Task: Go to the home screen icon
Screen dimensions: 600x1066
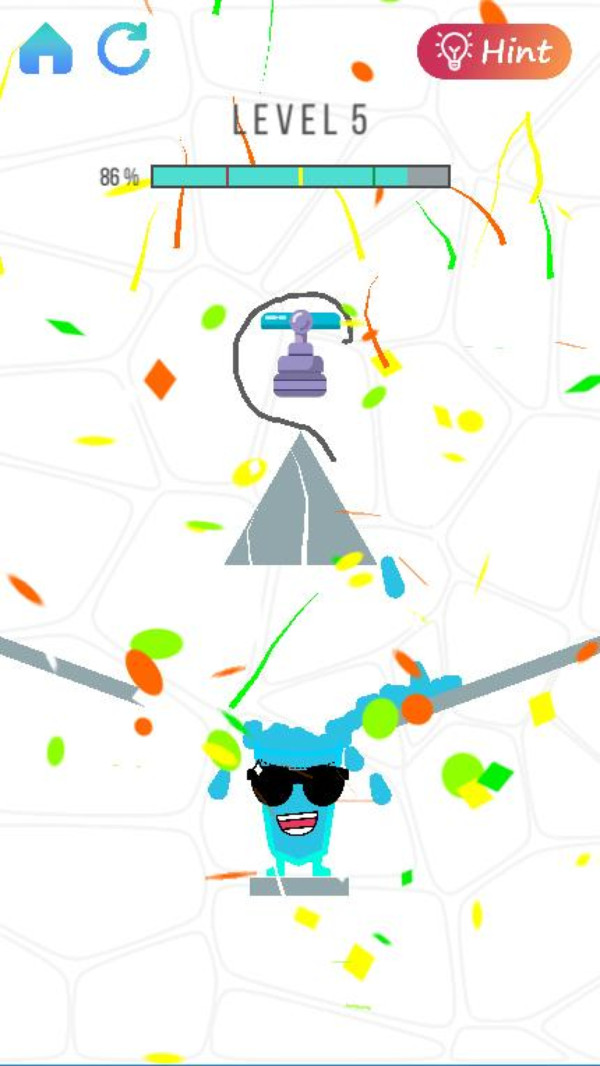Action: pos(46,48)
